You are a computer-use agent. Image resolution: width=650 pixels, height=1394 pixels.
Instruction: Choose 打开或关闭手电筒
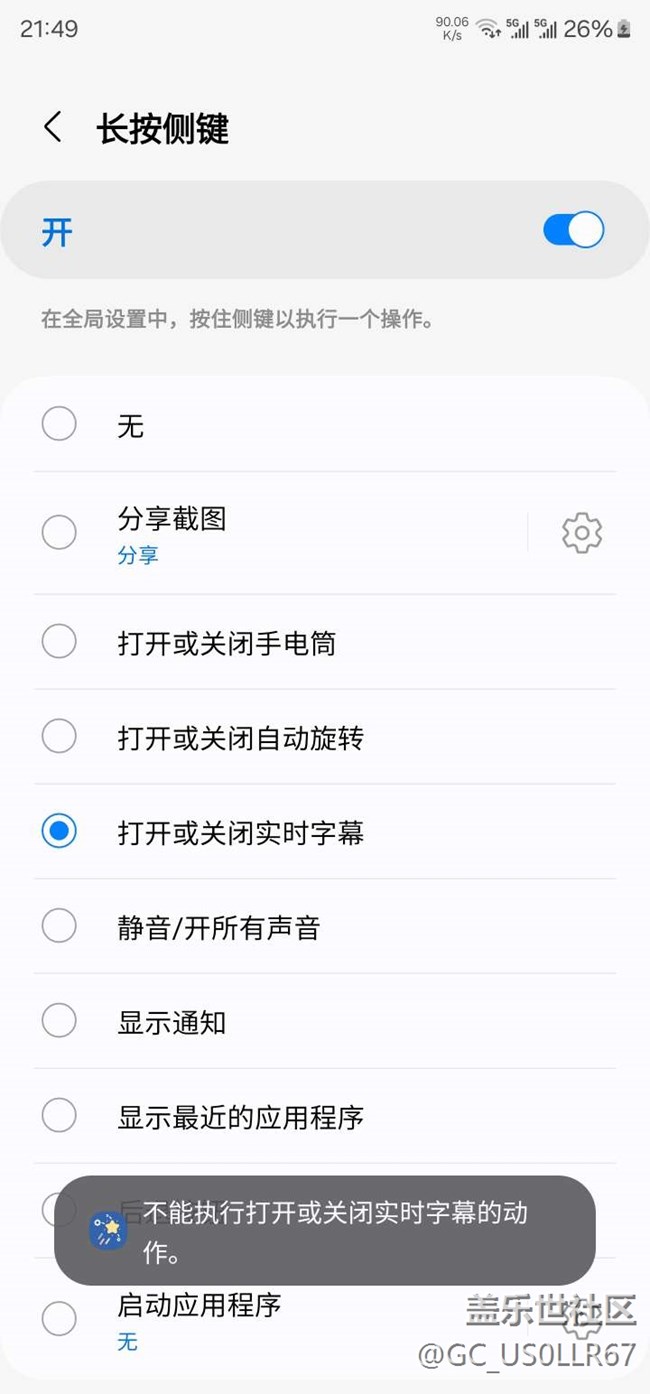pos(59,641)
